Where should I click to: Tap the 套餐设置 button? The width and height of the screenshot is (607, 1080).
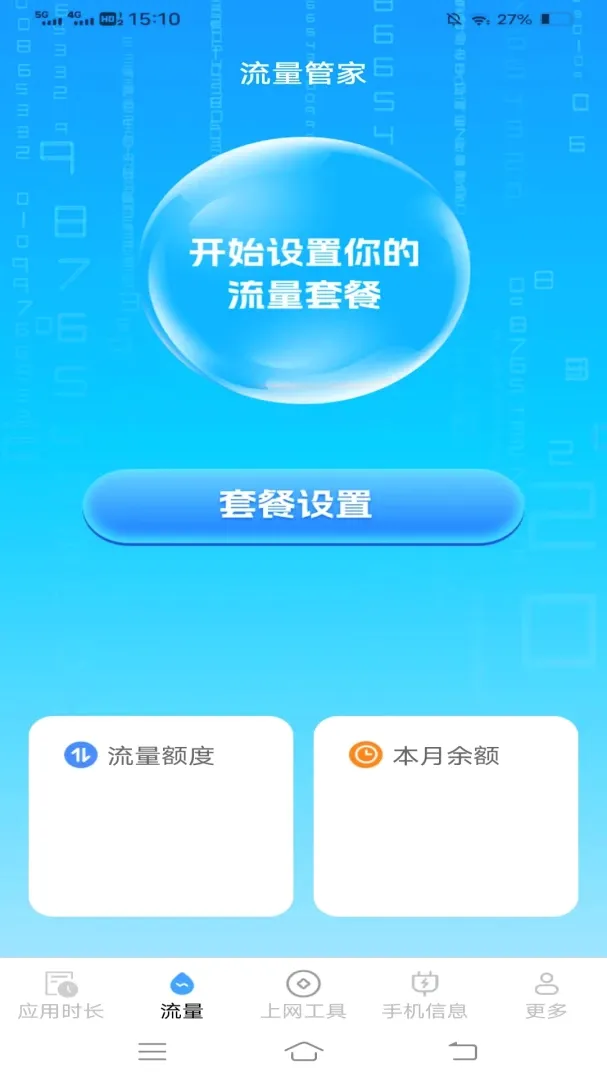click(x=303, y=506)
